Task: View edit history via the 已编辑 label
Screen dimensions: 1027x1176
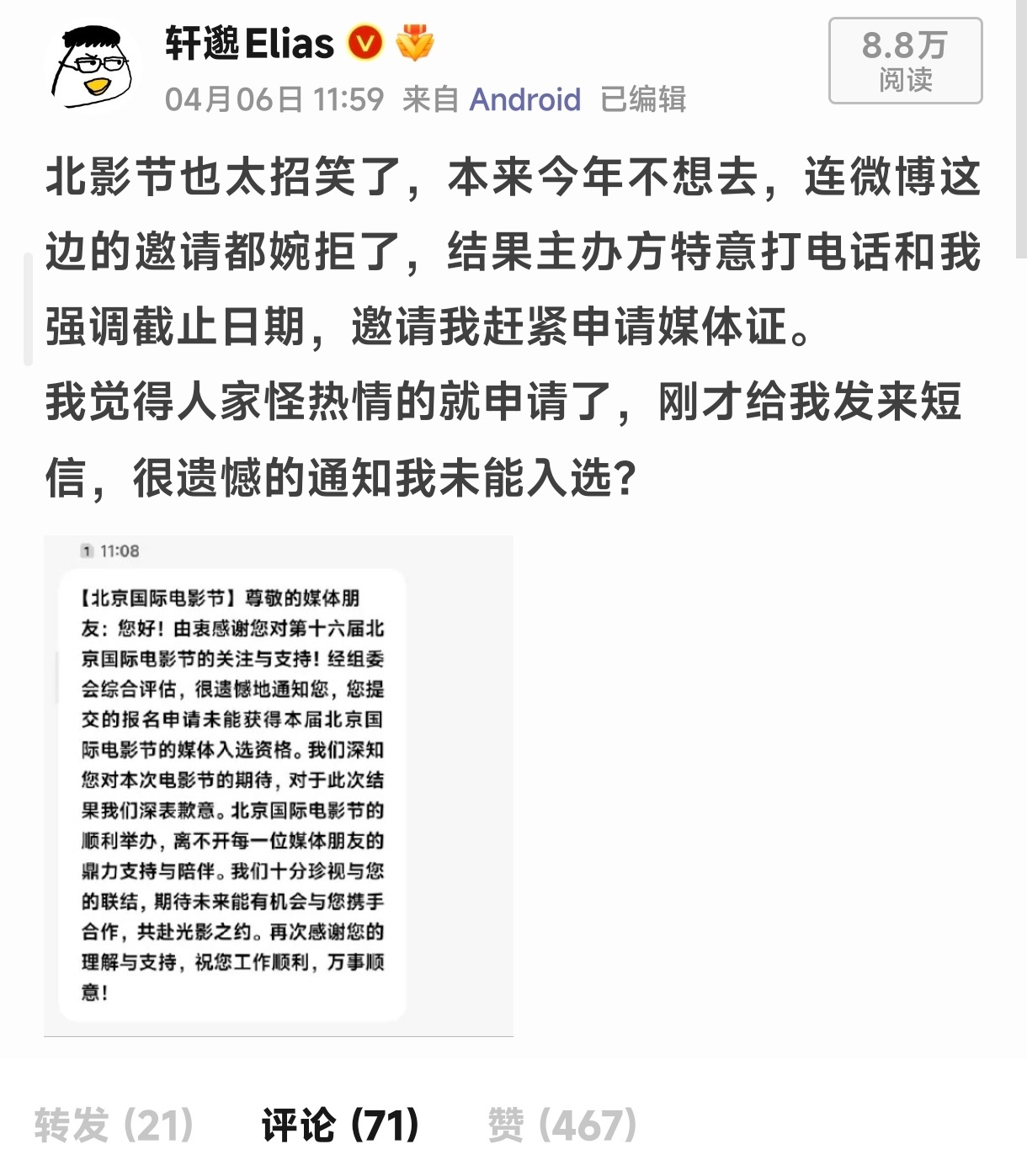Action: click(644, 98)
